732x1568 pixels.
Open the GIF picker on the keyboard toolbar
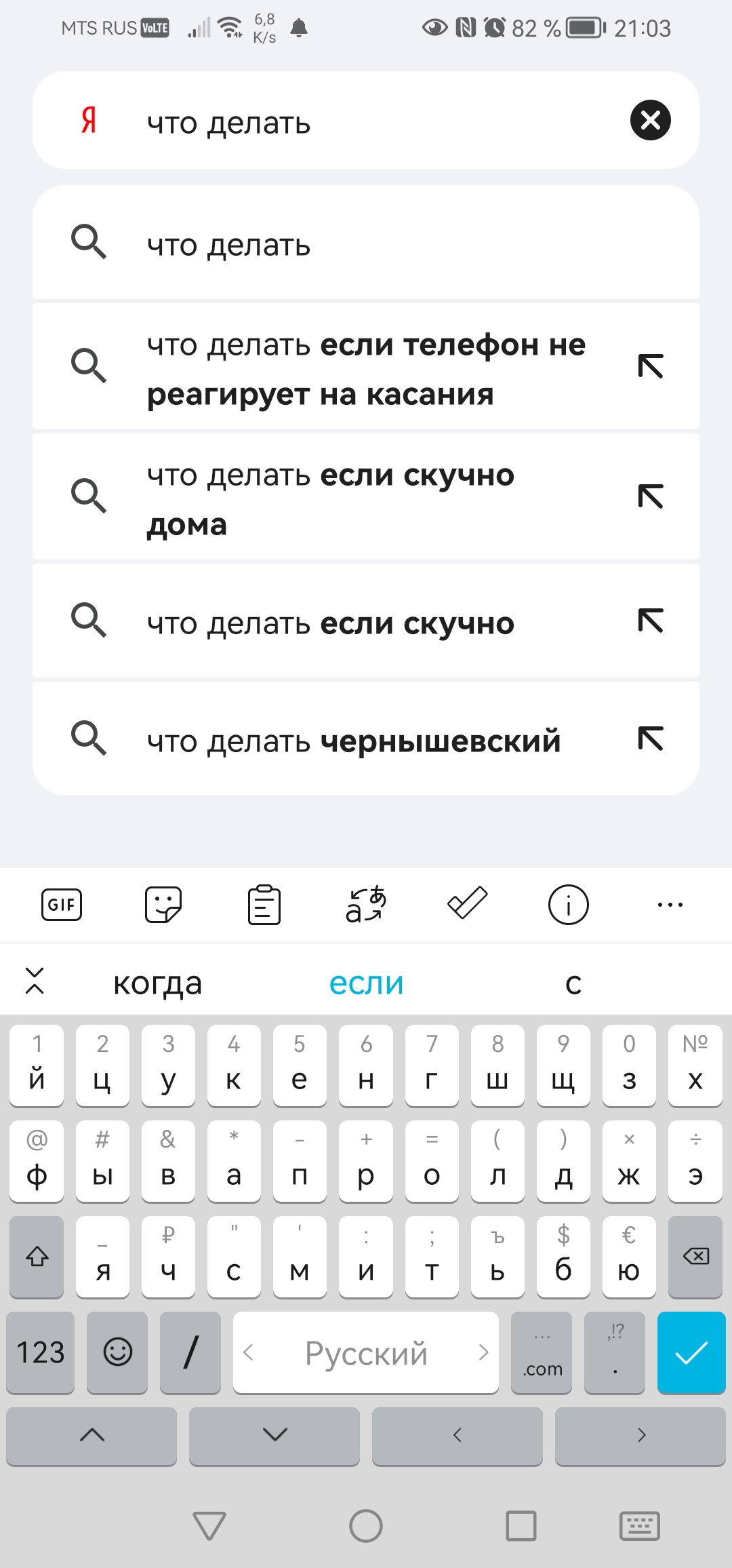pyautogui.click(x=62, y=904)
